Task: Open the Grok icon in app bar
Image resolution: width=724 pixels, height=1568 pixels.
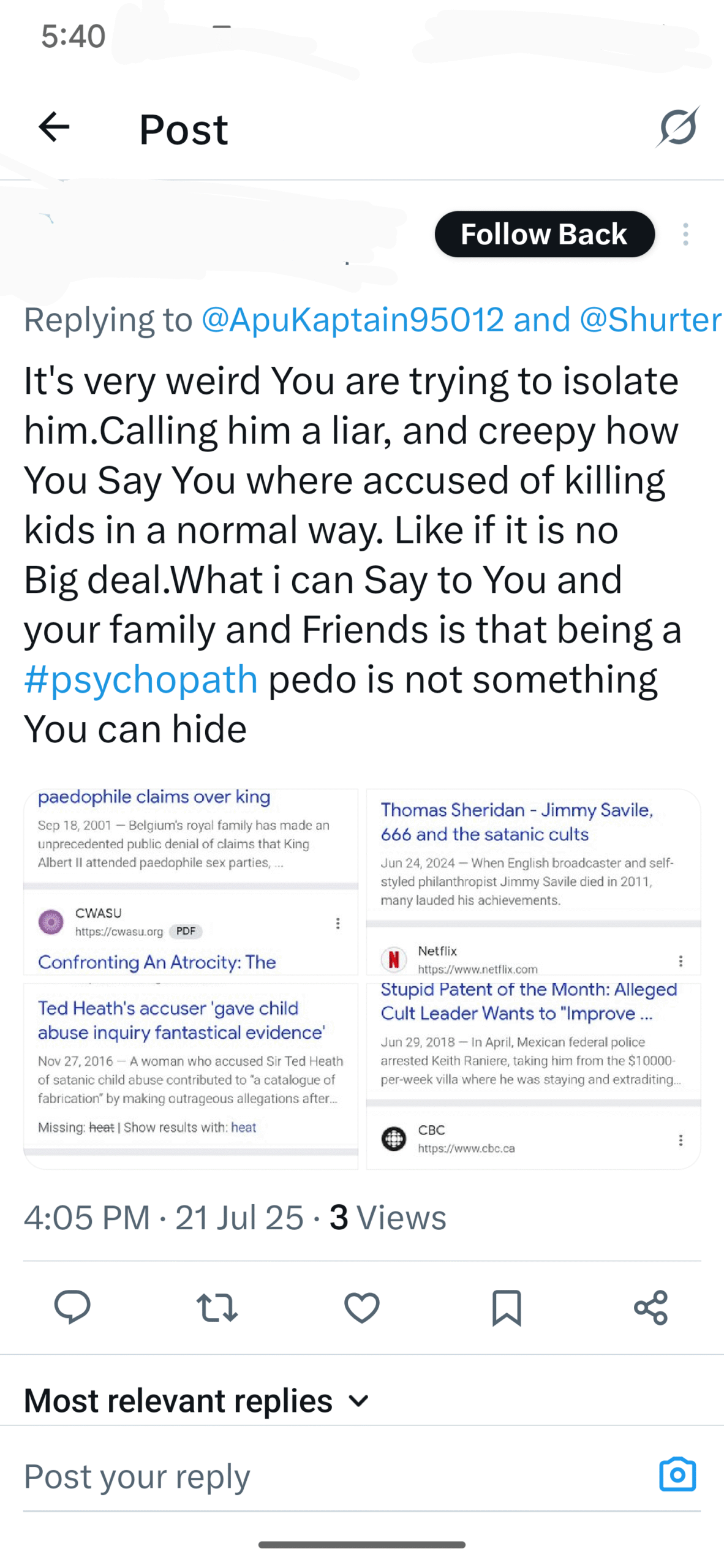Action: (x=678, y=127)
